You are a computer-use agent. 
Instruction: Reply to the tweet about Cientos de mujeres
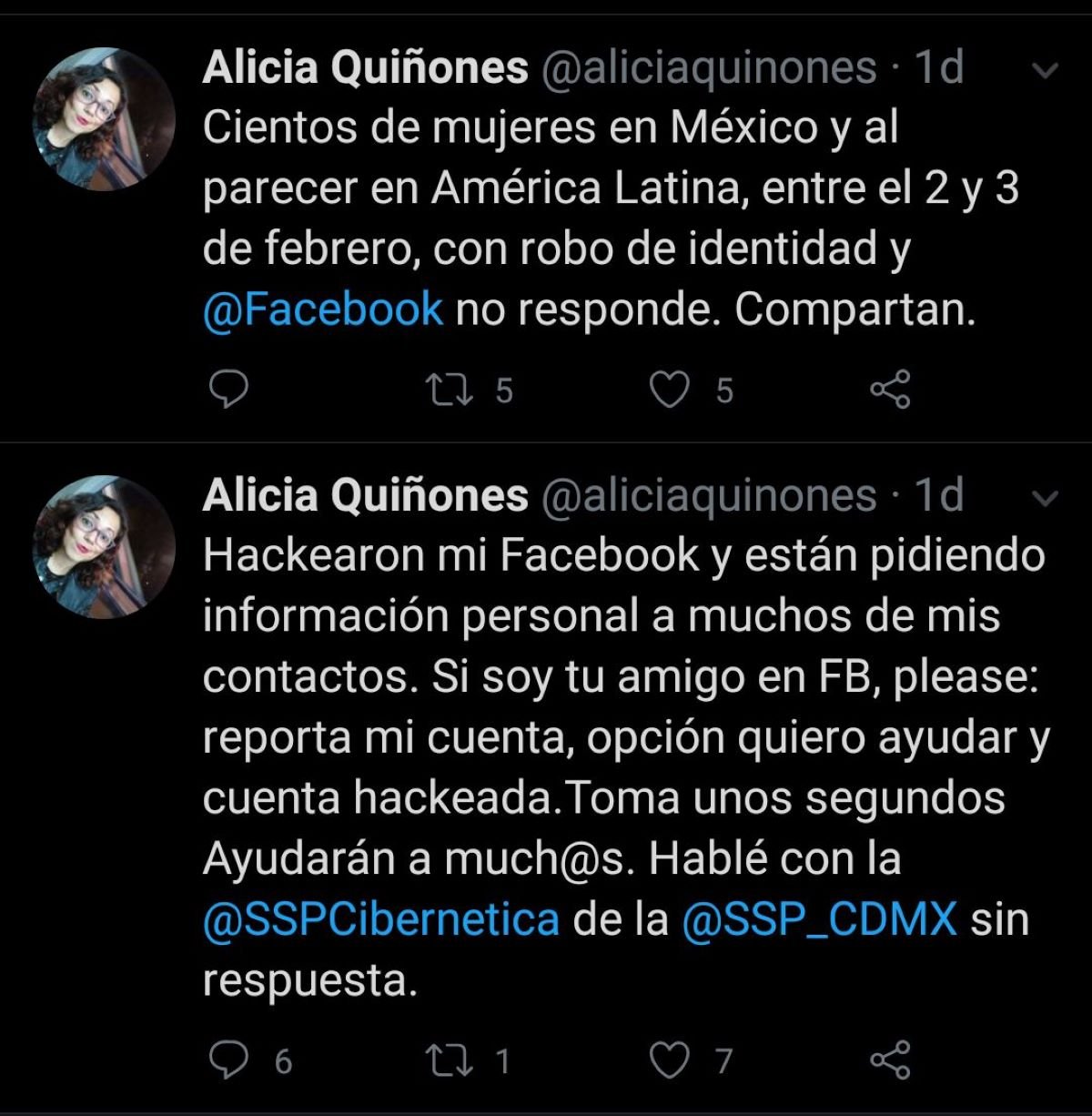229,391
